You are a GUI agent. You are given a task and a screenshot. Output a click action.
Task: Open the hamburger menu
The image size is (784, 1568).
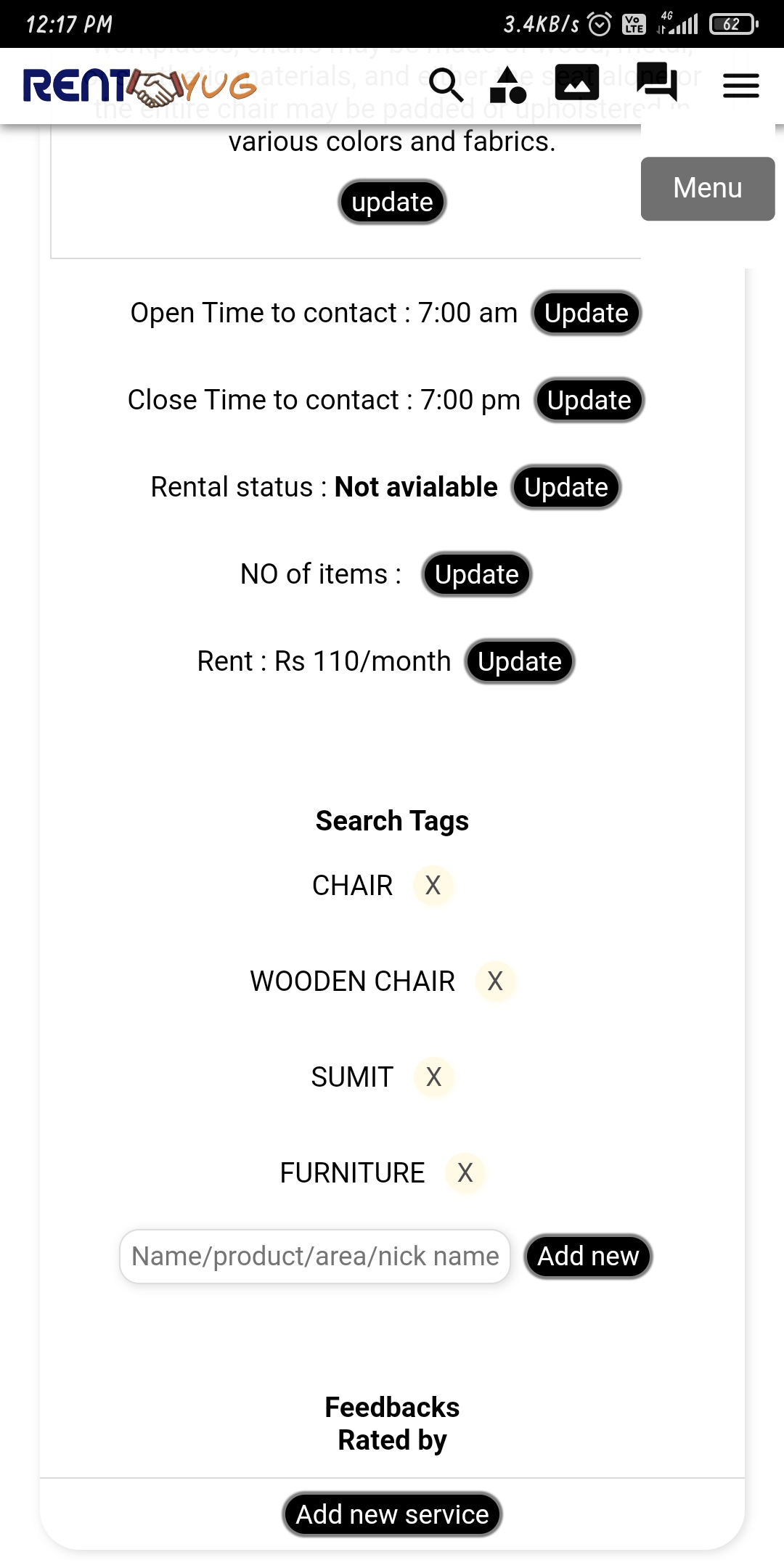click(740, 86)
